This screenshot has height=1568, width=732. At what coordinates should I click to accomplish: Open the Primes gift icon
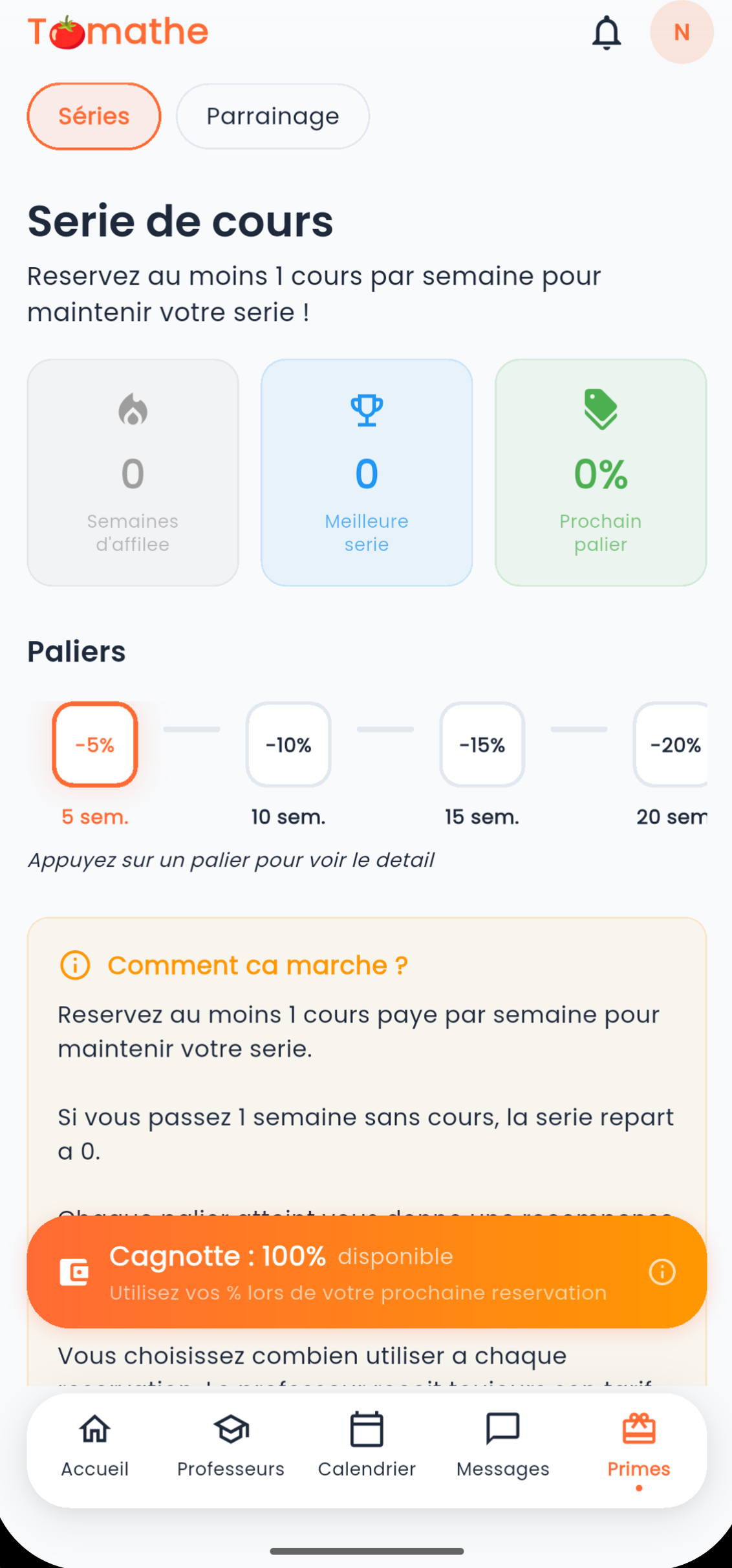click(x=639, y=1429)
